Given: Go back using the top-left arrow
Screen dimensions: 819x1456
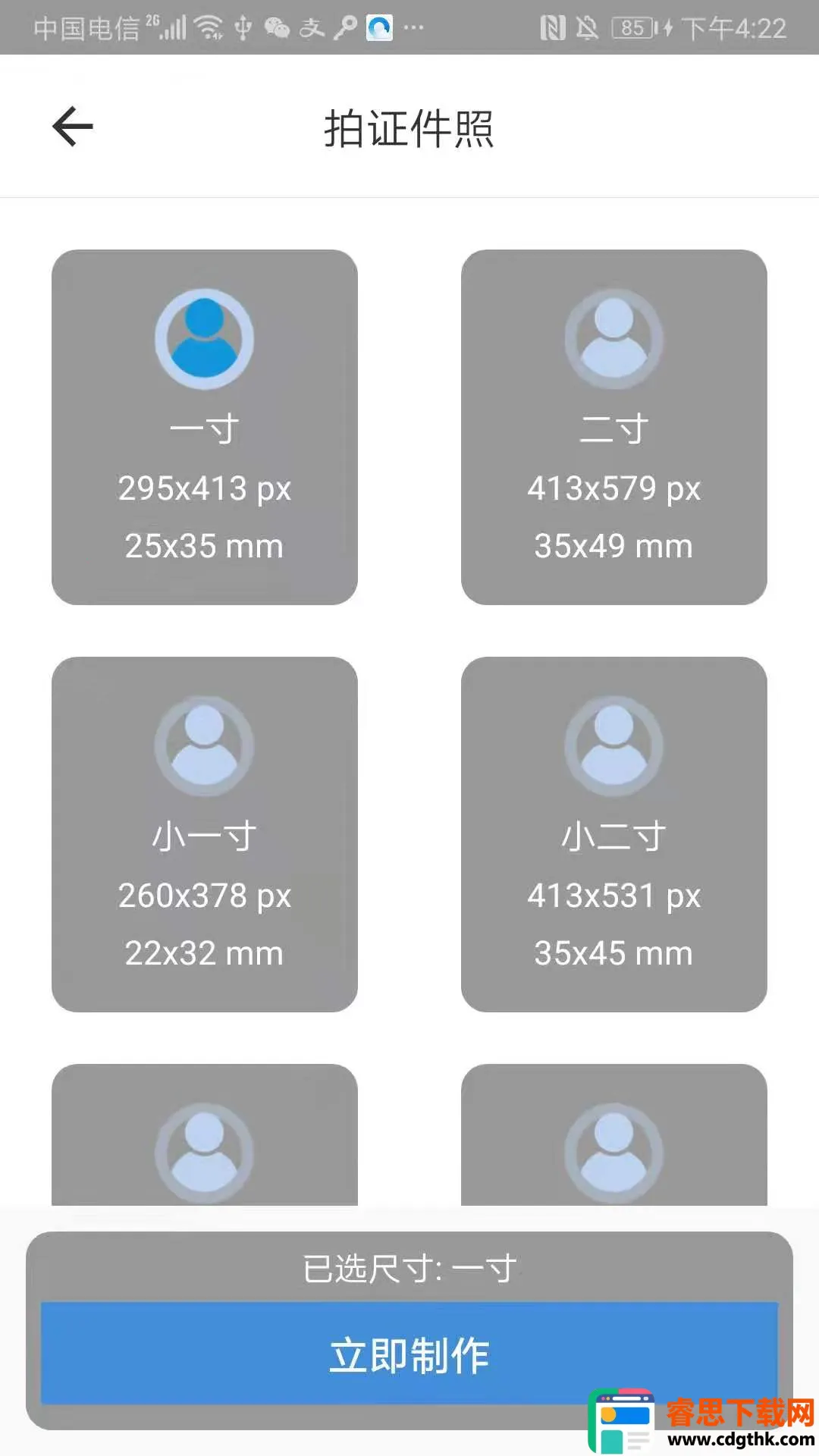Looking at the screenshot, I should (x=73, y=127).
